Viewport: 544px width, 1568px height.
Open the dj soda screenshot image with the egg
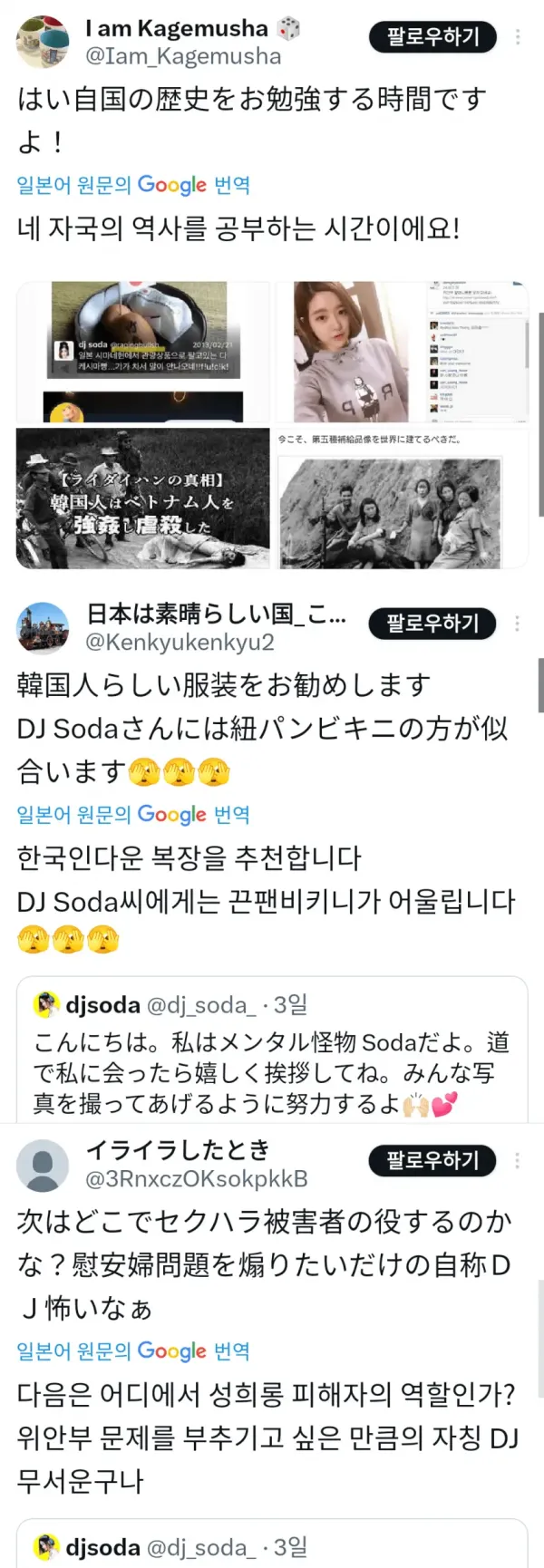143,352
